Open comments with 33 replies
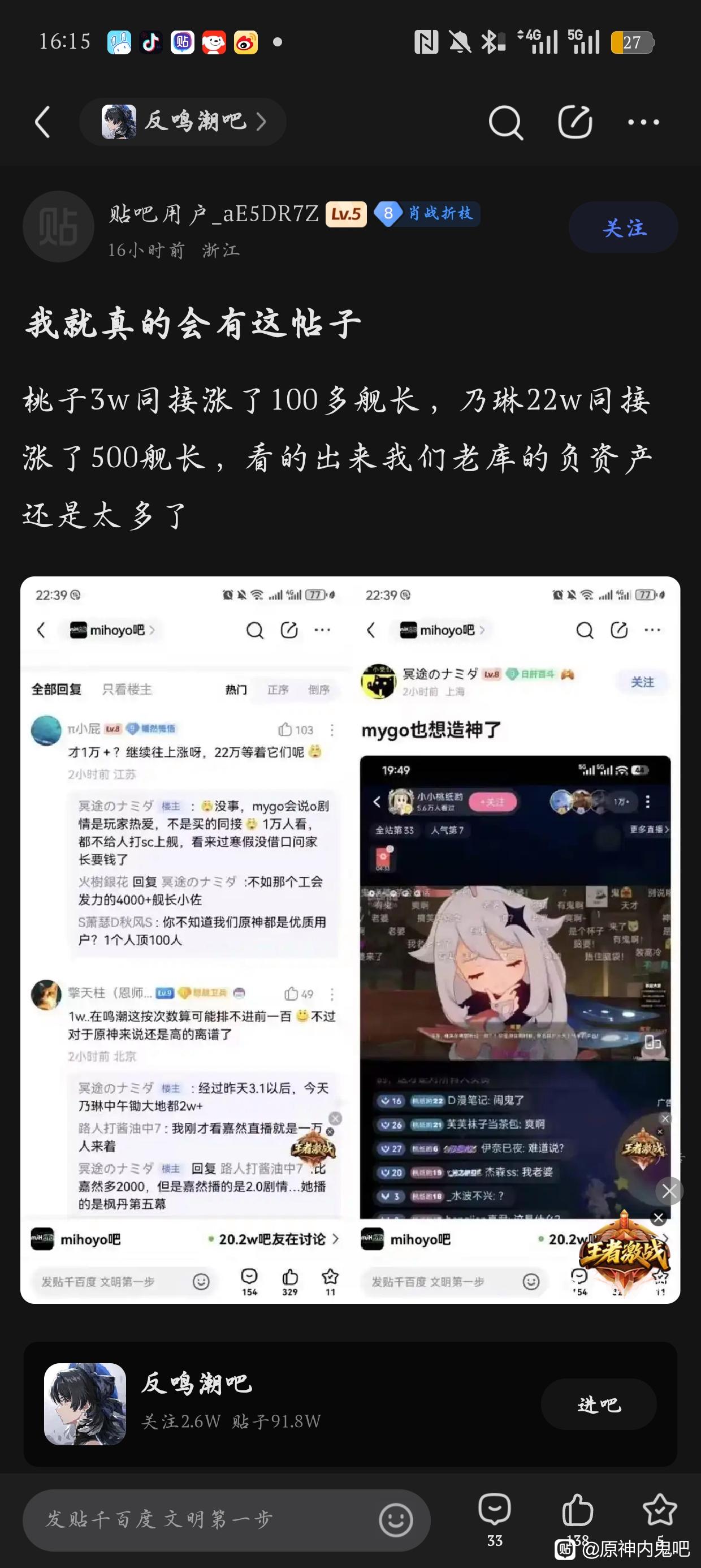 495,1519
